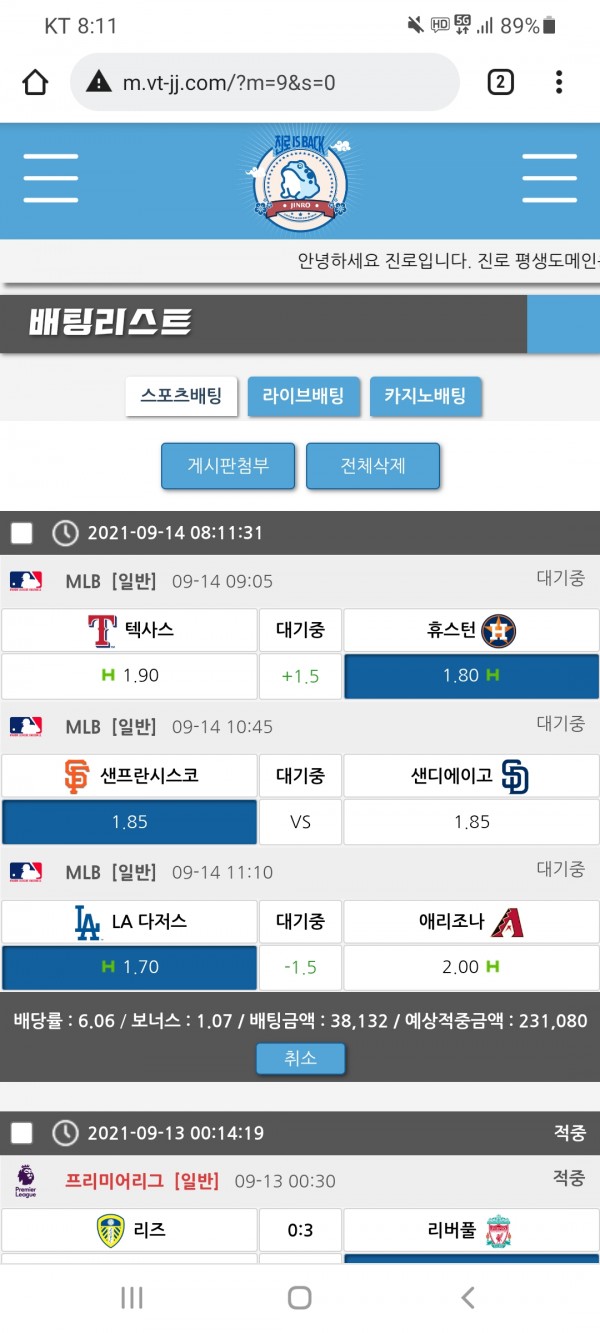Image resolution: width=600 pixels, height=1333 pixels.
Task: Open the left hamburger menu
Action: click(x=51, y=180)
